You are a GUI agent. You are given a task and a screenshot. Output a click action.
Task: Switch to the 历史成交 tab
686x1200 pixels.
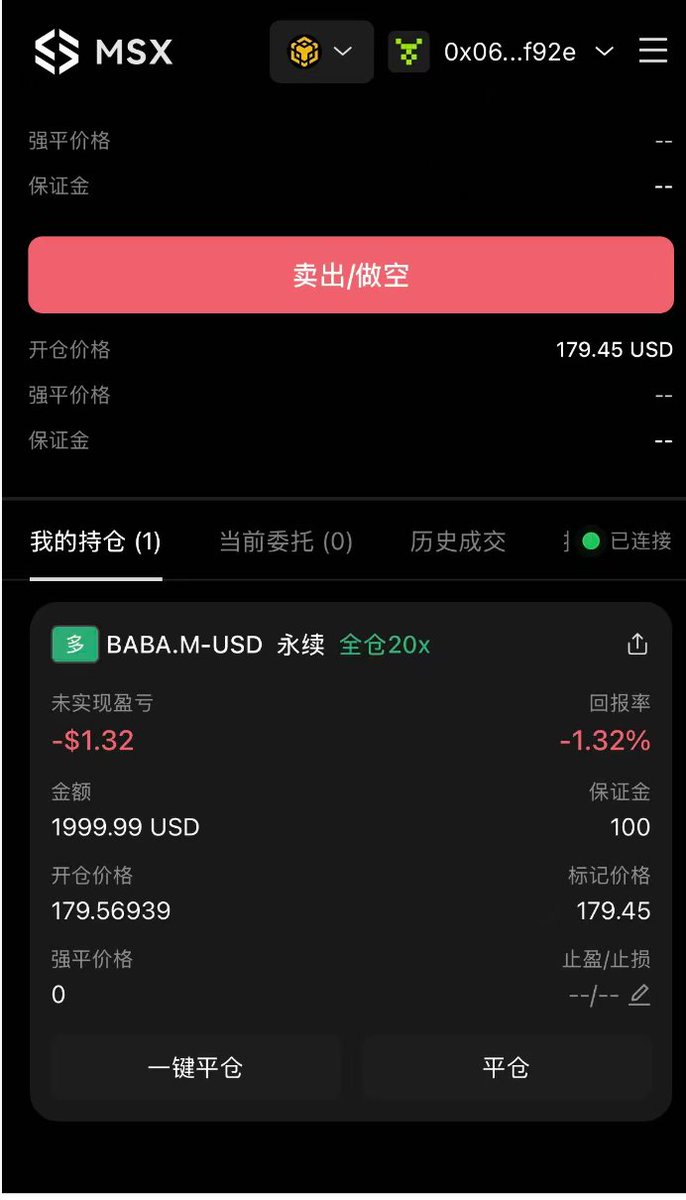pos(457,542)
